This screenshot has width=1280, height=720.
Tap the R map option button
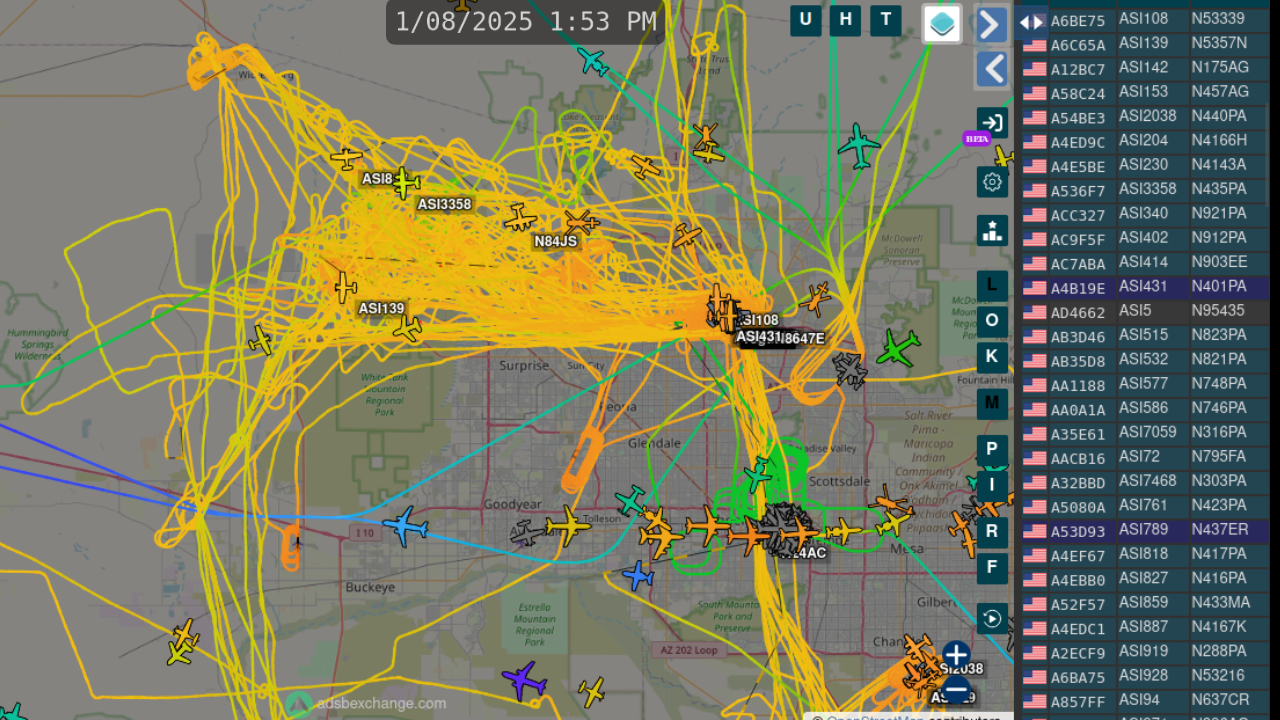[992, 531]
